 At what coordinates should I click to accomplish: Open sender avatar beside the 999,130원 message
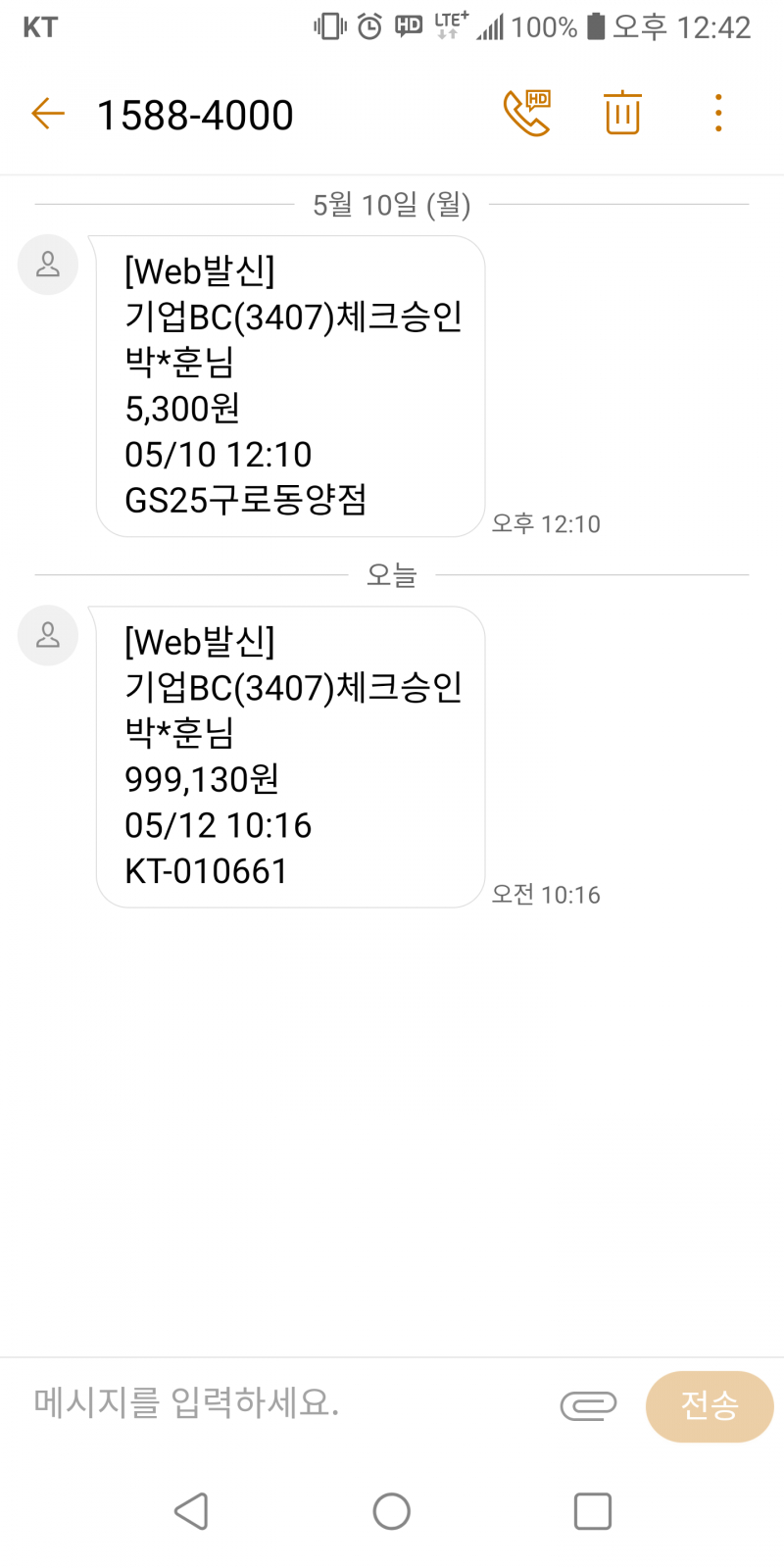(48, 636)
